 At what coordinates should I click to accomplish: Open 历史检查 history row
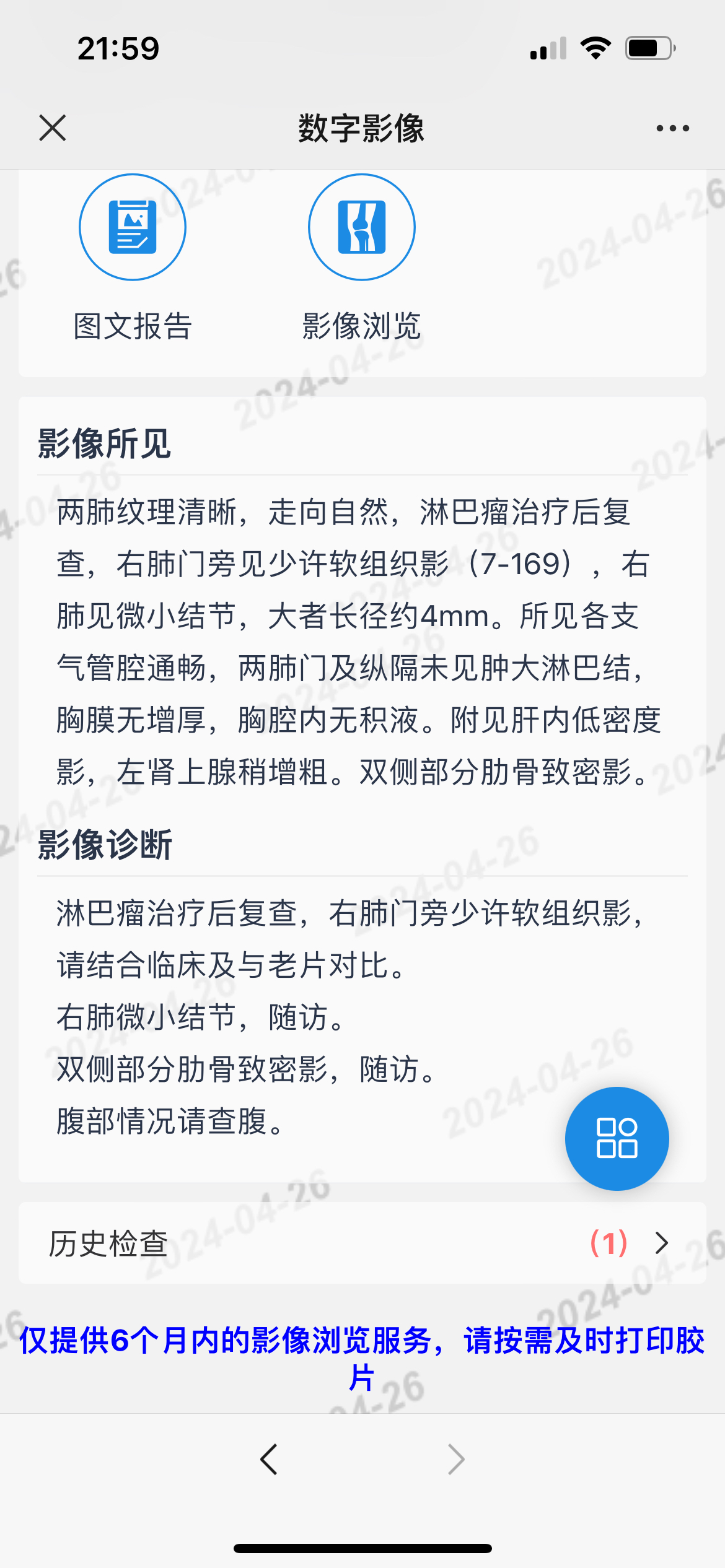(x=362, y=1243)
